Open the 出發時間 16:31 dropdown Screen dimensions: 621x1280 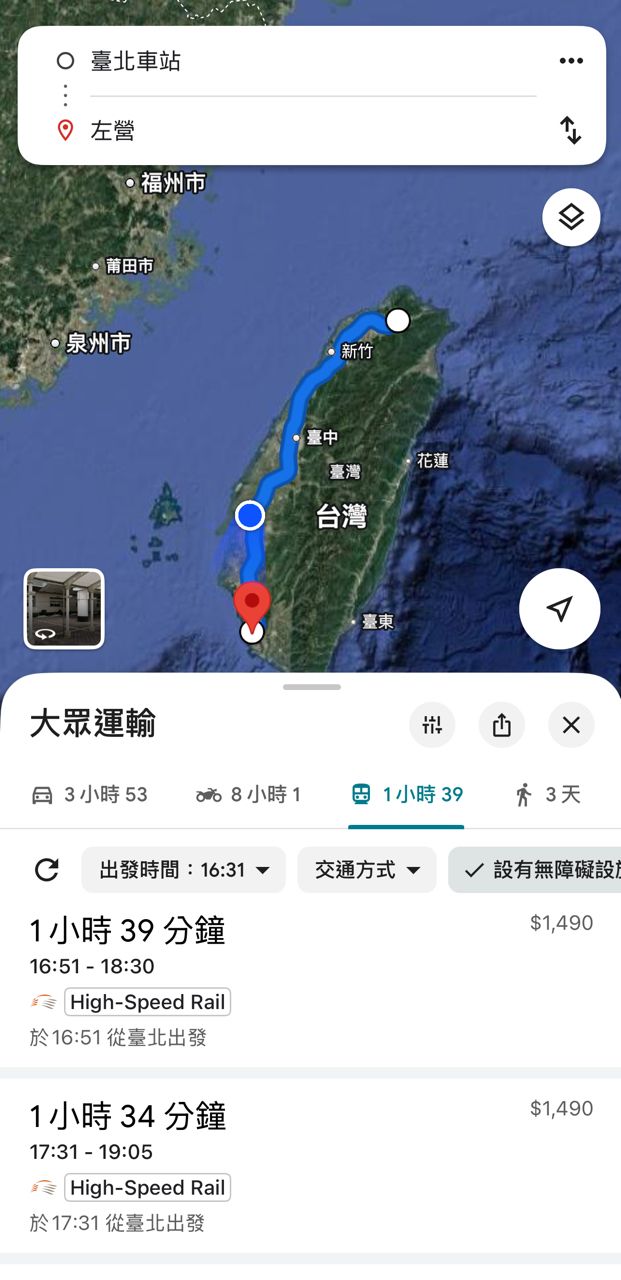coord(184,870)
